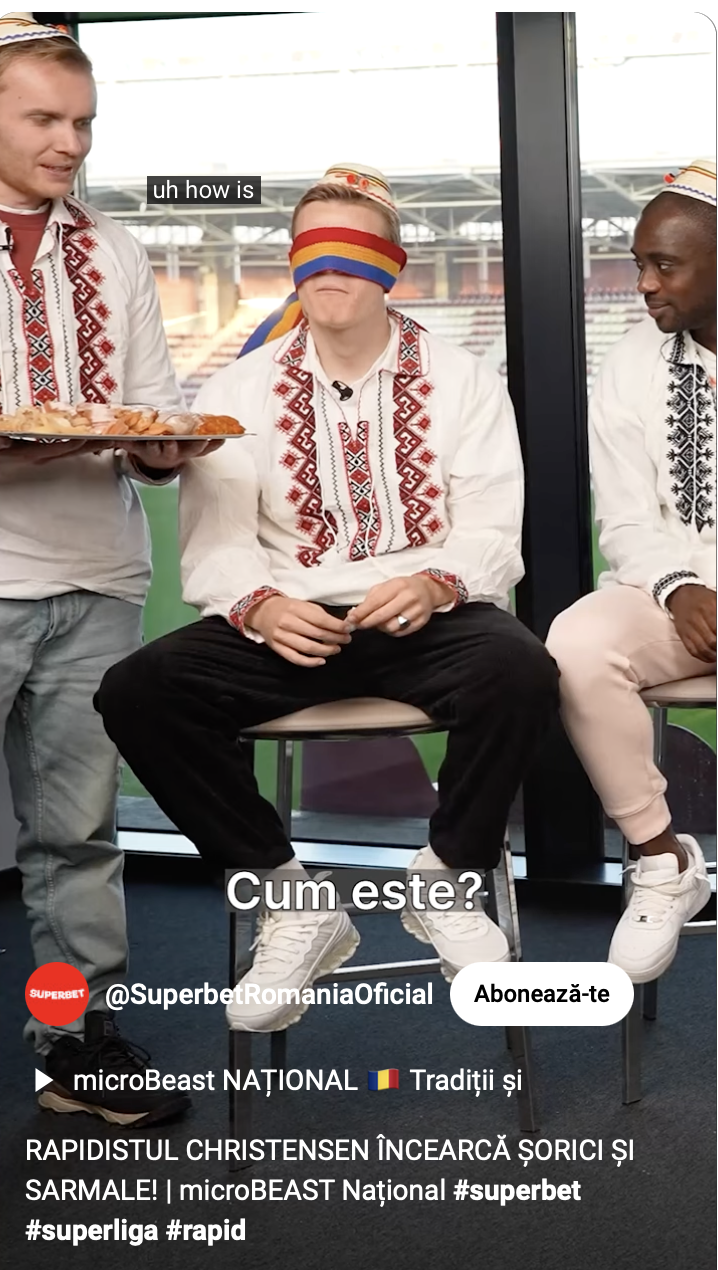The width and height of the screenshot is (718, 1270).
Task: Tap the Superbet channel avatar
Action: [57, 994]
